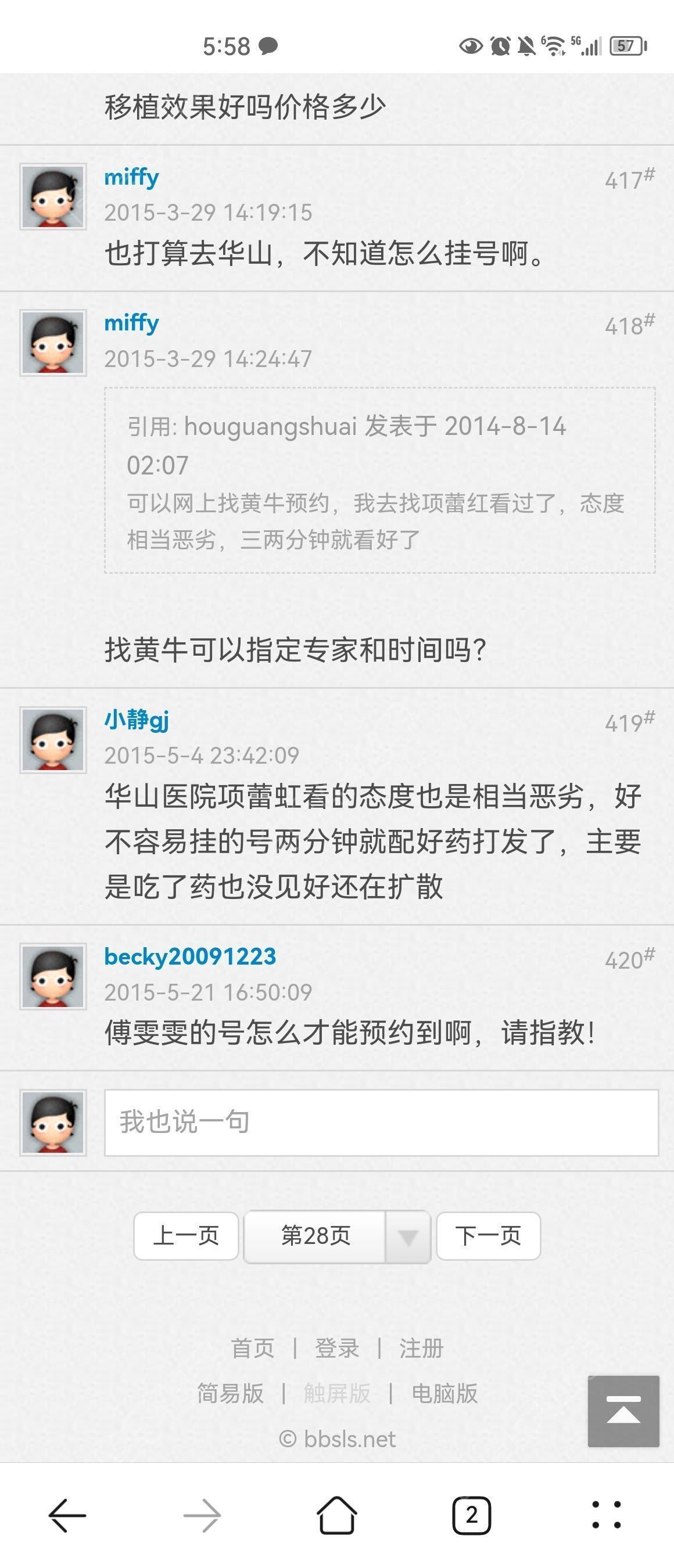Open the 登录 login link
Image resolution: width=674 pixels, height=1568 pixels.
pyautogui.click(x=336, y=1348)
